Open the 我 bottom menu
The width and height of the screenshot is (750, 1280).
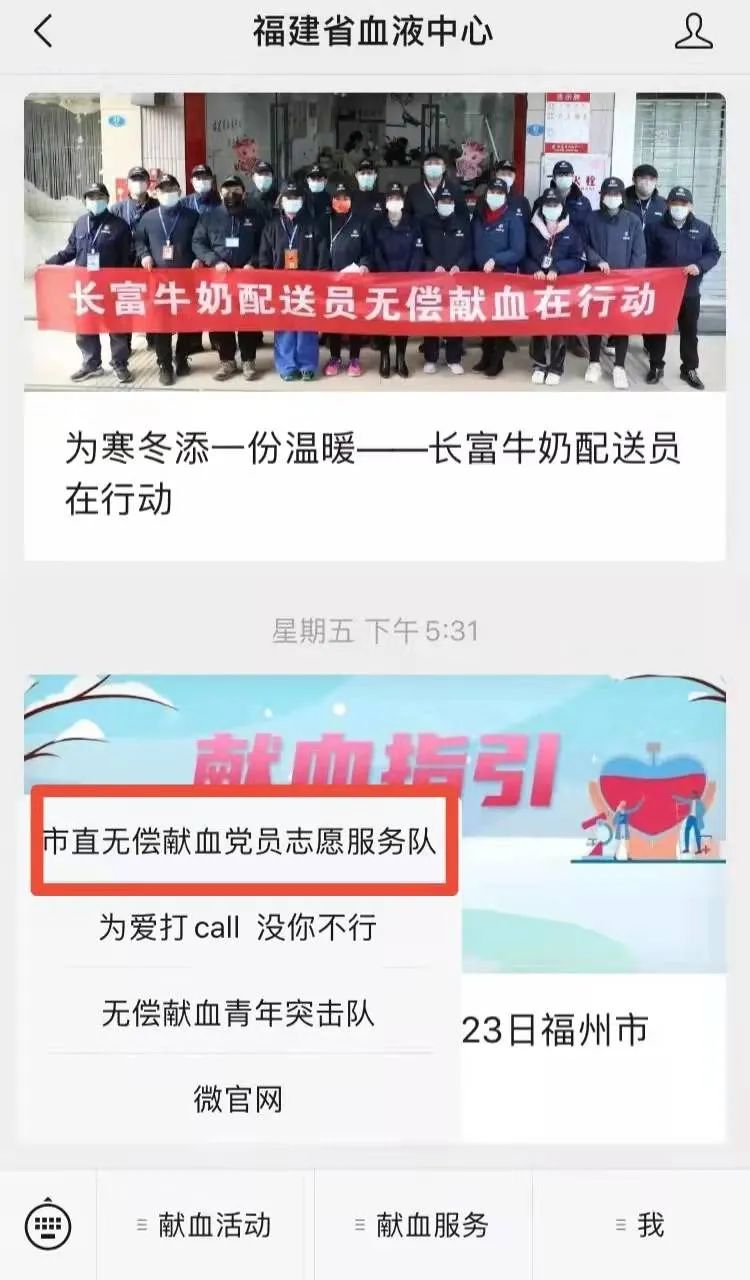[x=640, y=1224]
